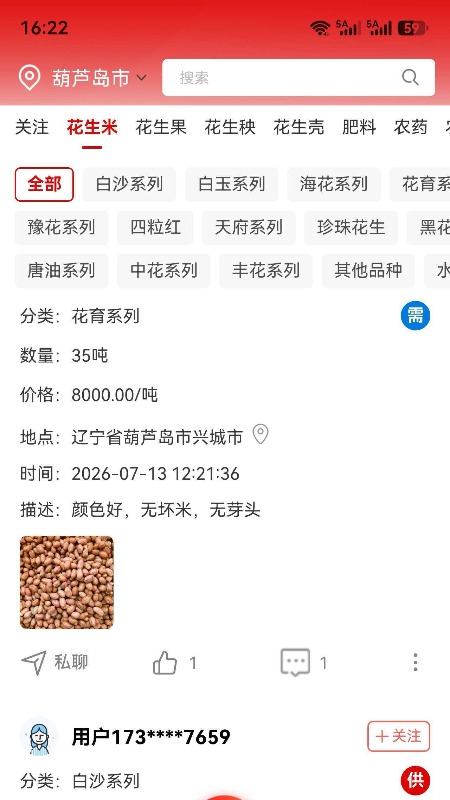Open the 花生秧 tab

point(230,127)
